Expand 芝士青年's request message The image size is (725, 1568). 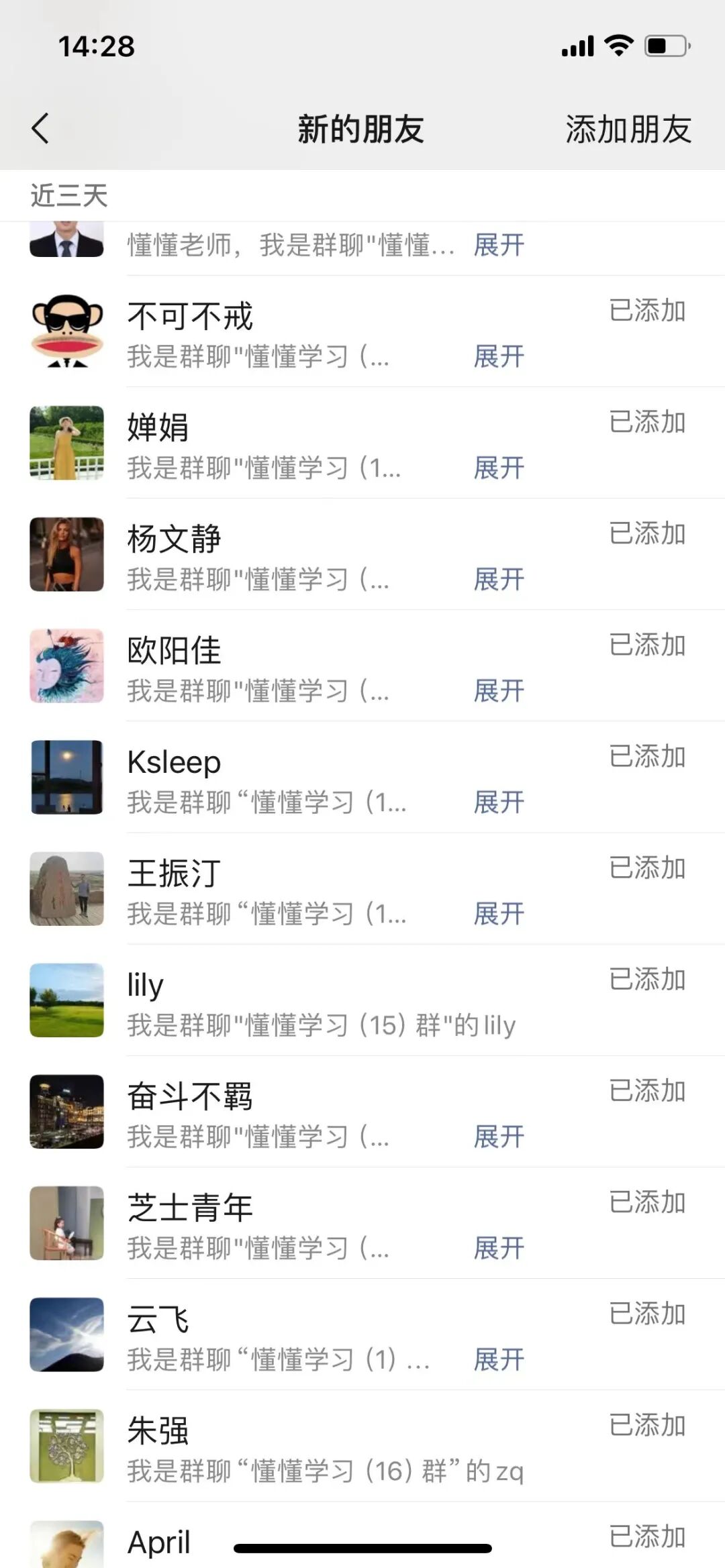(498, 1247)
